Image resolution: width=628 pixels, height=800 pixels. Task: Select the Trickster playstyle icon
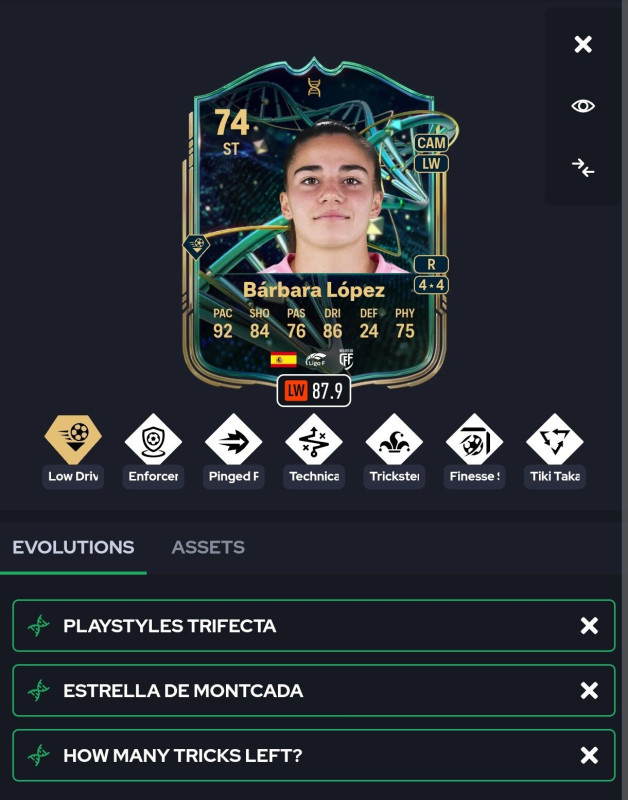[x=394, y=440]
